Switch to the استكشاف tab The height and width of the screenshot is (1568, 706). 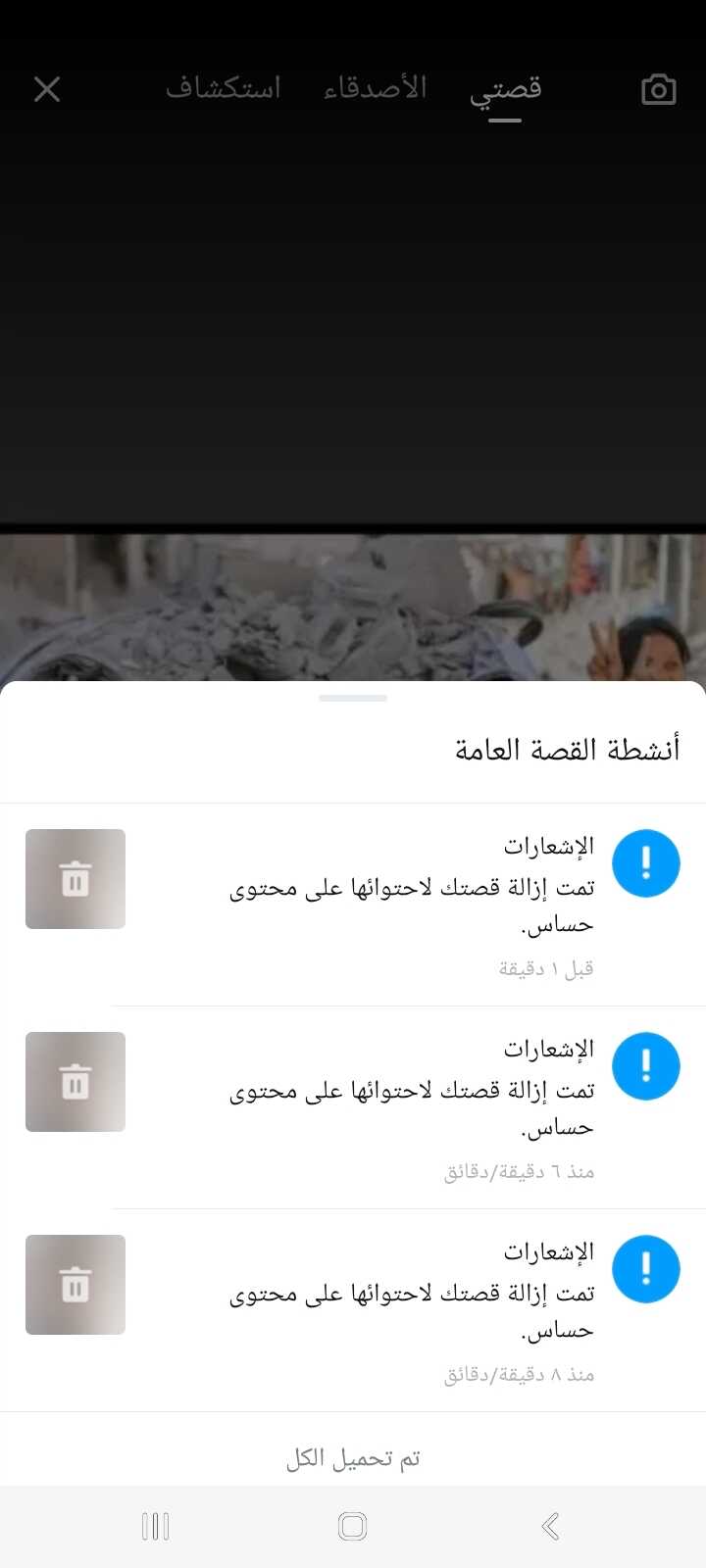point(224,88)
